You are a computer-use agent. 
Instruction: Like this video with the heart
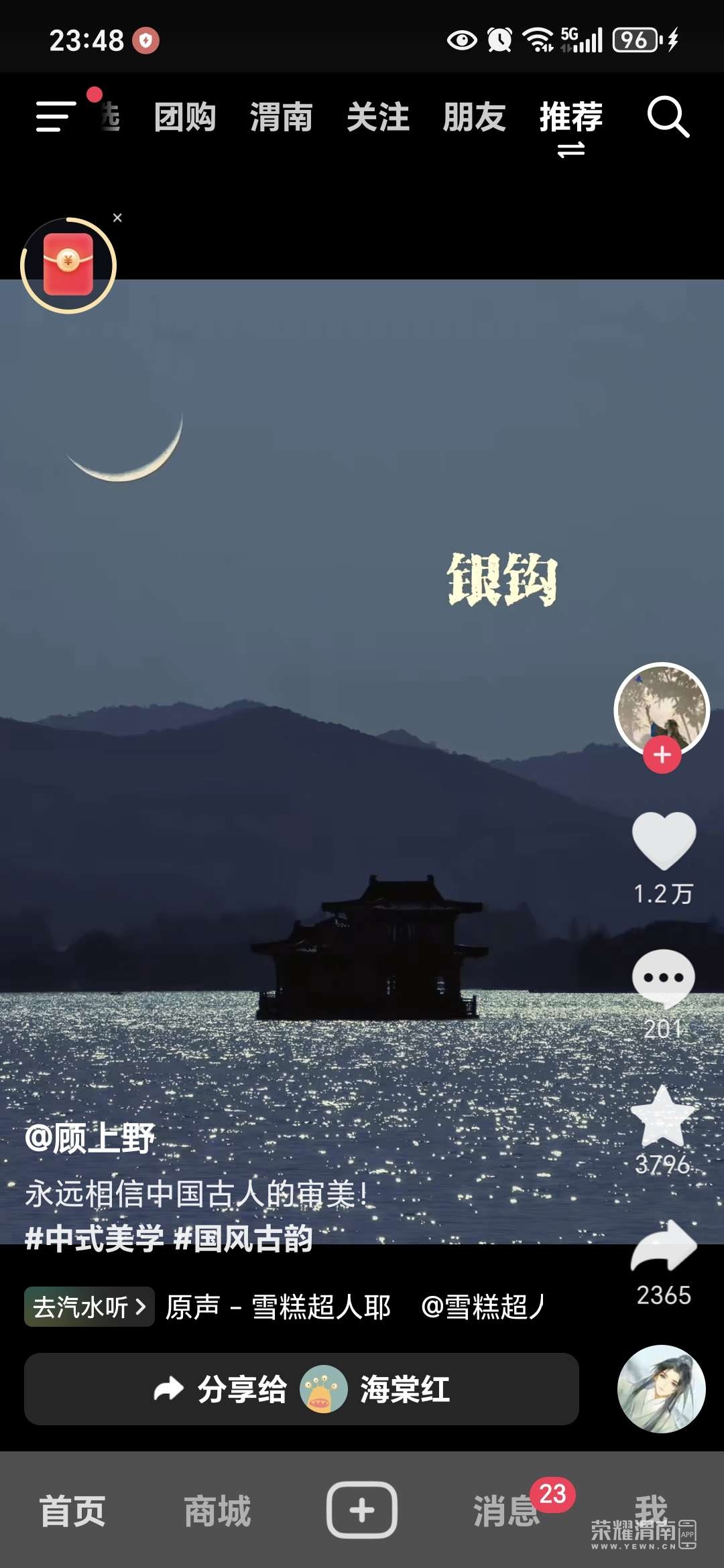pos(664,840)
